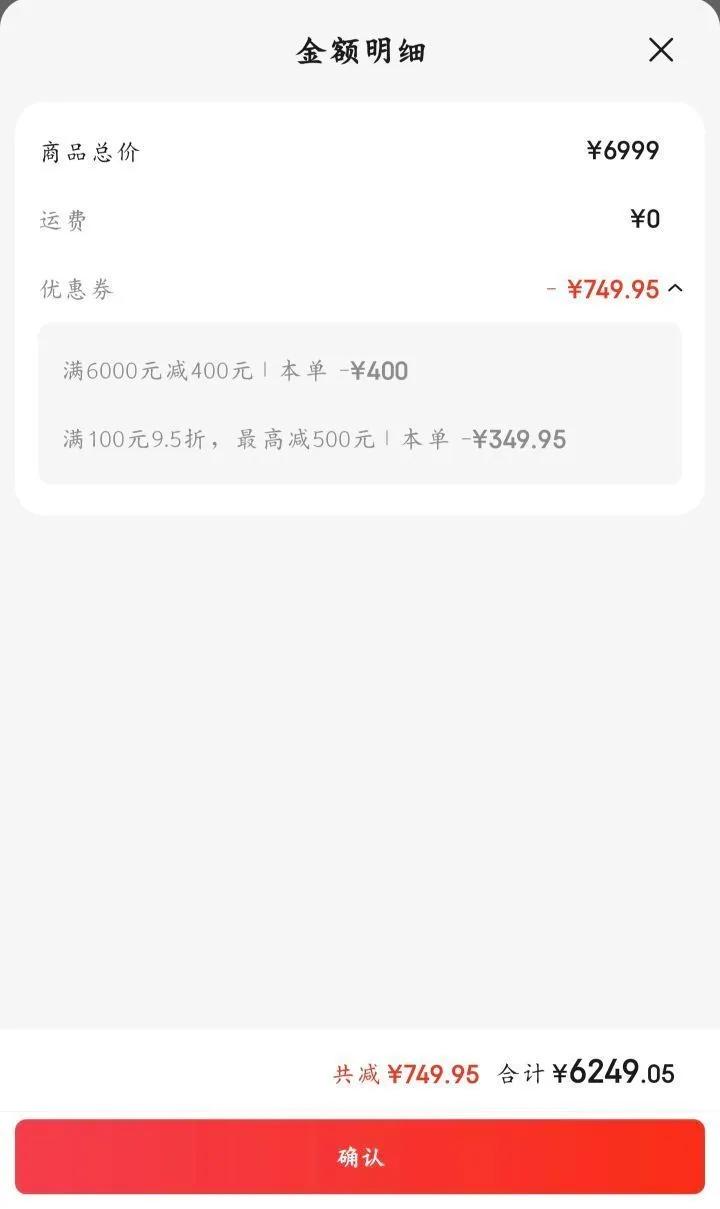Collapse the 优惠券 discount details
Viewport: 720px width, 1209px height.
click(675, 289)
